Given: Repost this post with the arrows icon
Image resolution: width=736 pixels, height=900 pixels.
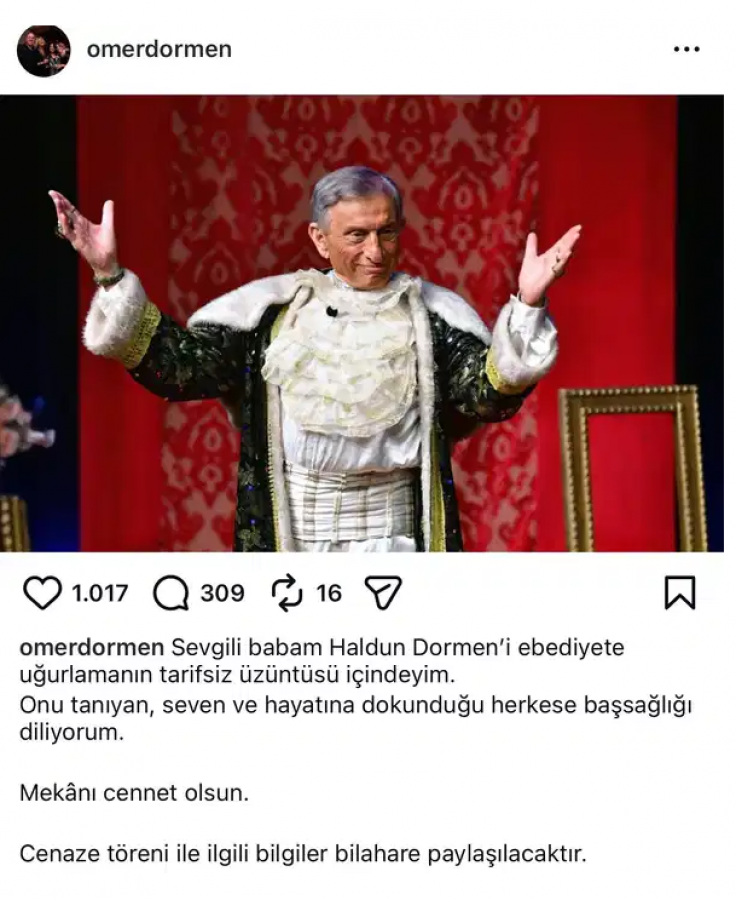Looking at the screenshot, I should pyautogui.click(x=287, y=593).
